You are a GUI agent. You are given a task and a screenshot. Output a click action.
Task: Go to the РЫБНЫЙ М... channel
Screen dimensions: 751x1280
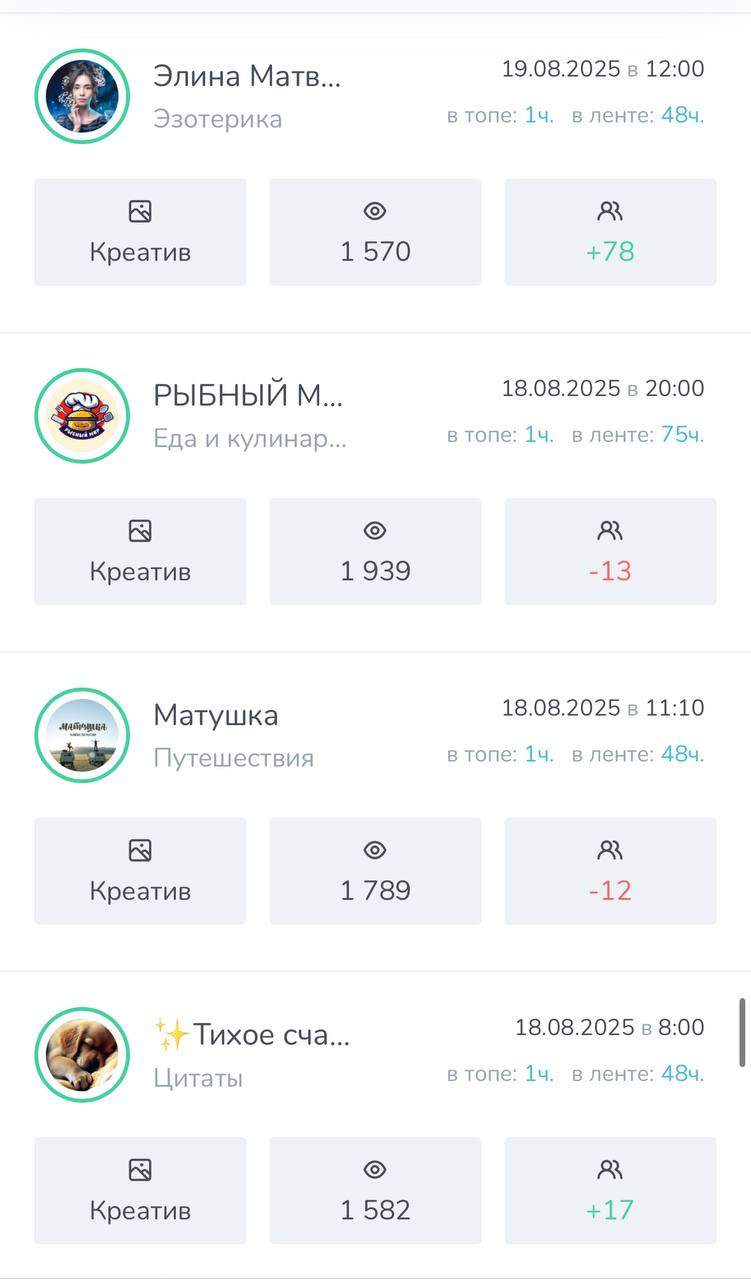pyautogui.click(x=246, y=395)
